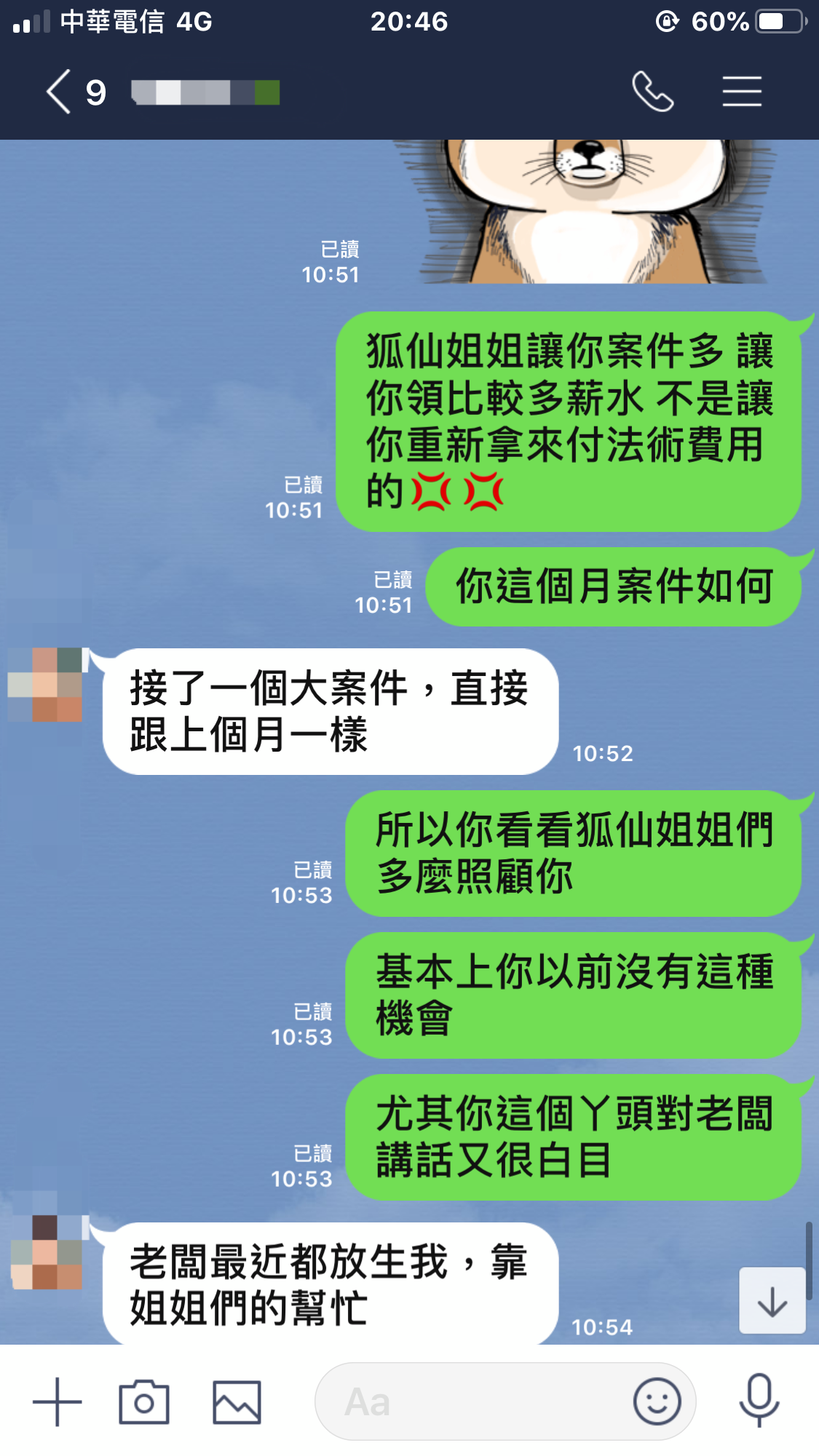
Task: Open the camera to take a photo
Action: [144, 1402]
